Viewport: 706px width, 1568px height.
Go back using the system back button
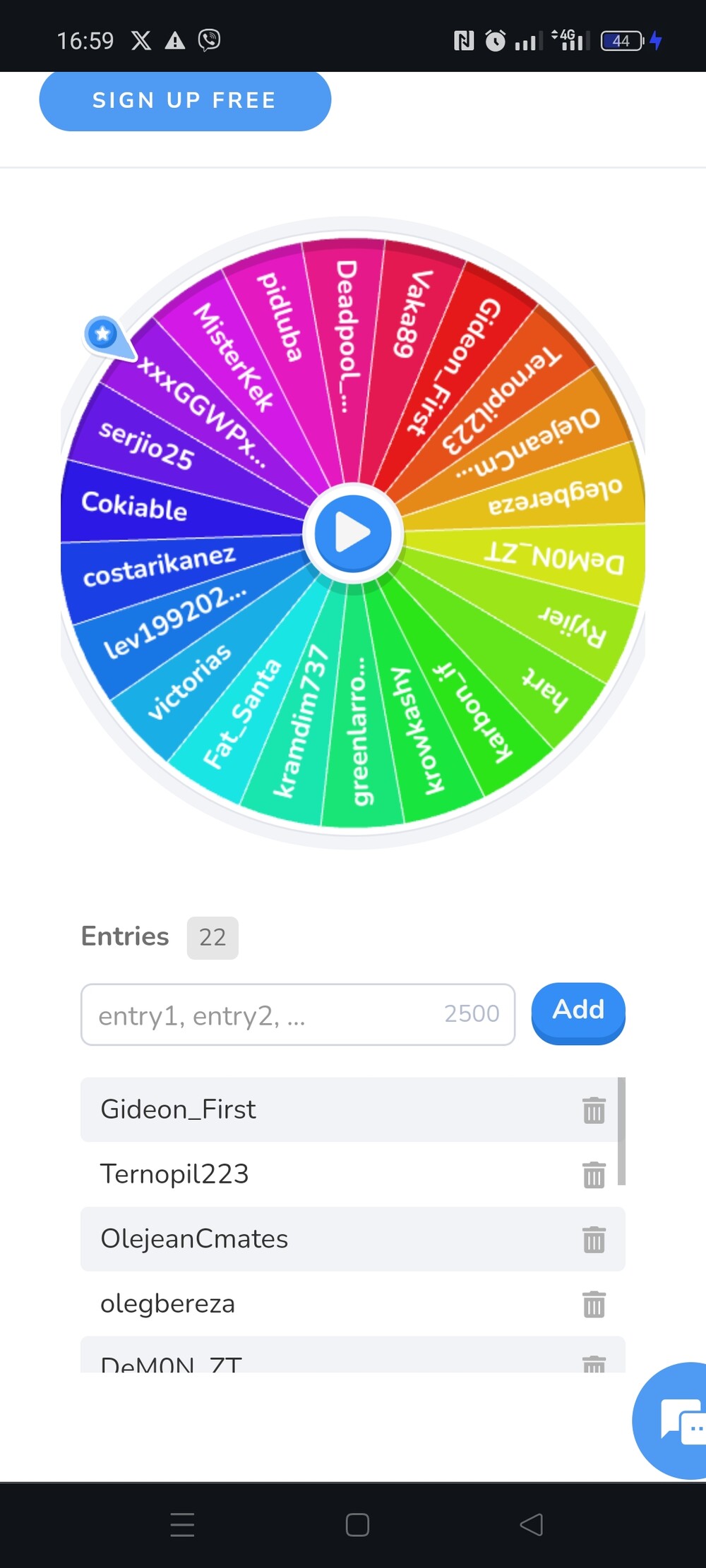point(532,1525)
